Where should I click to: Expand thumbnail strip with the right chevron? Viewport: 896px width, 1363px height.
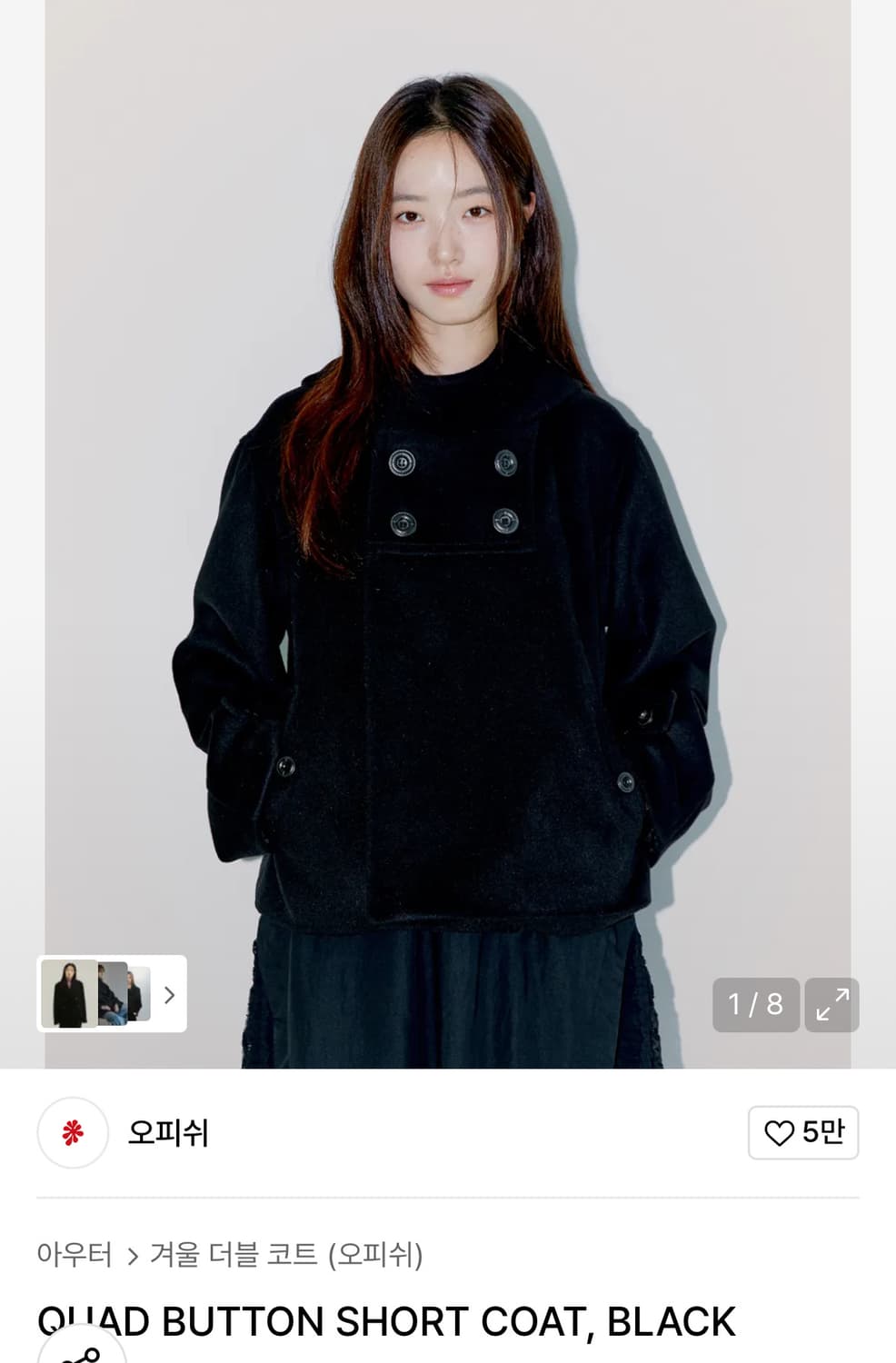point(168,996)
